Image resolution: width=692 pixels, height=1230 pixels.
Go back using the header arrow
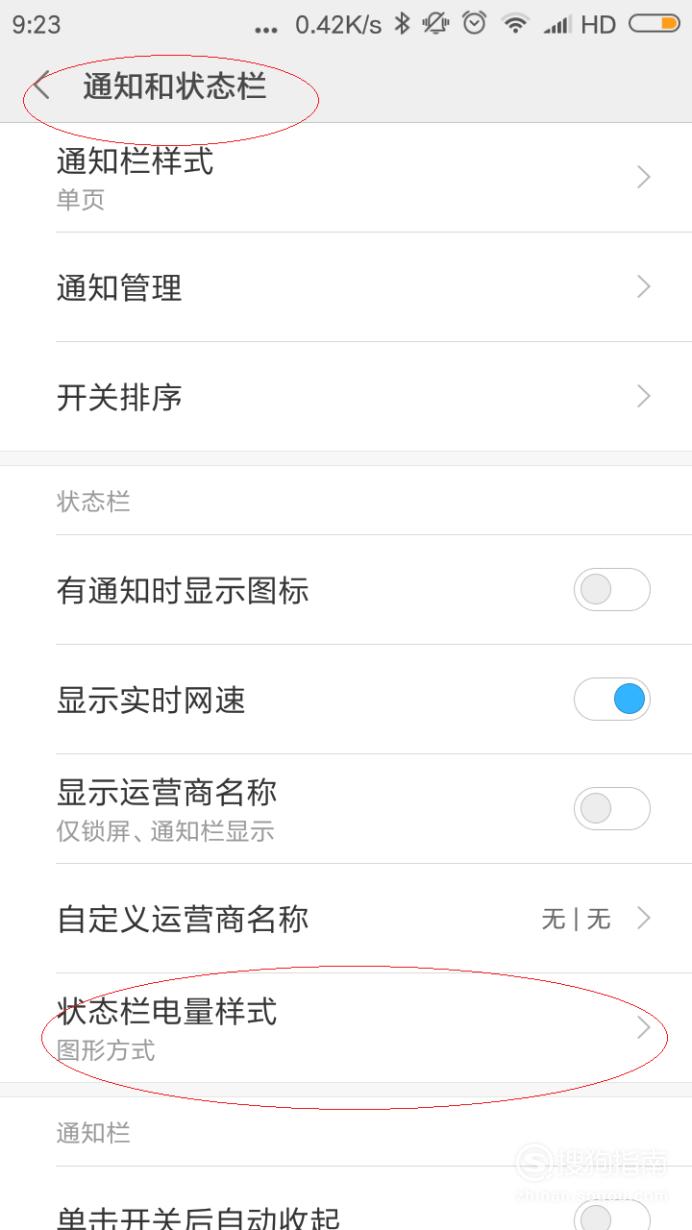pyautogui.click(x=41, y=87)
